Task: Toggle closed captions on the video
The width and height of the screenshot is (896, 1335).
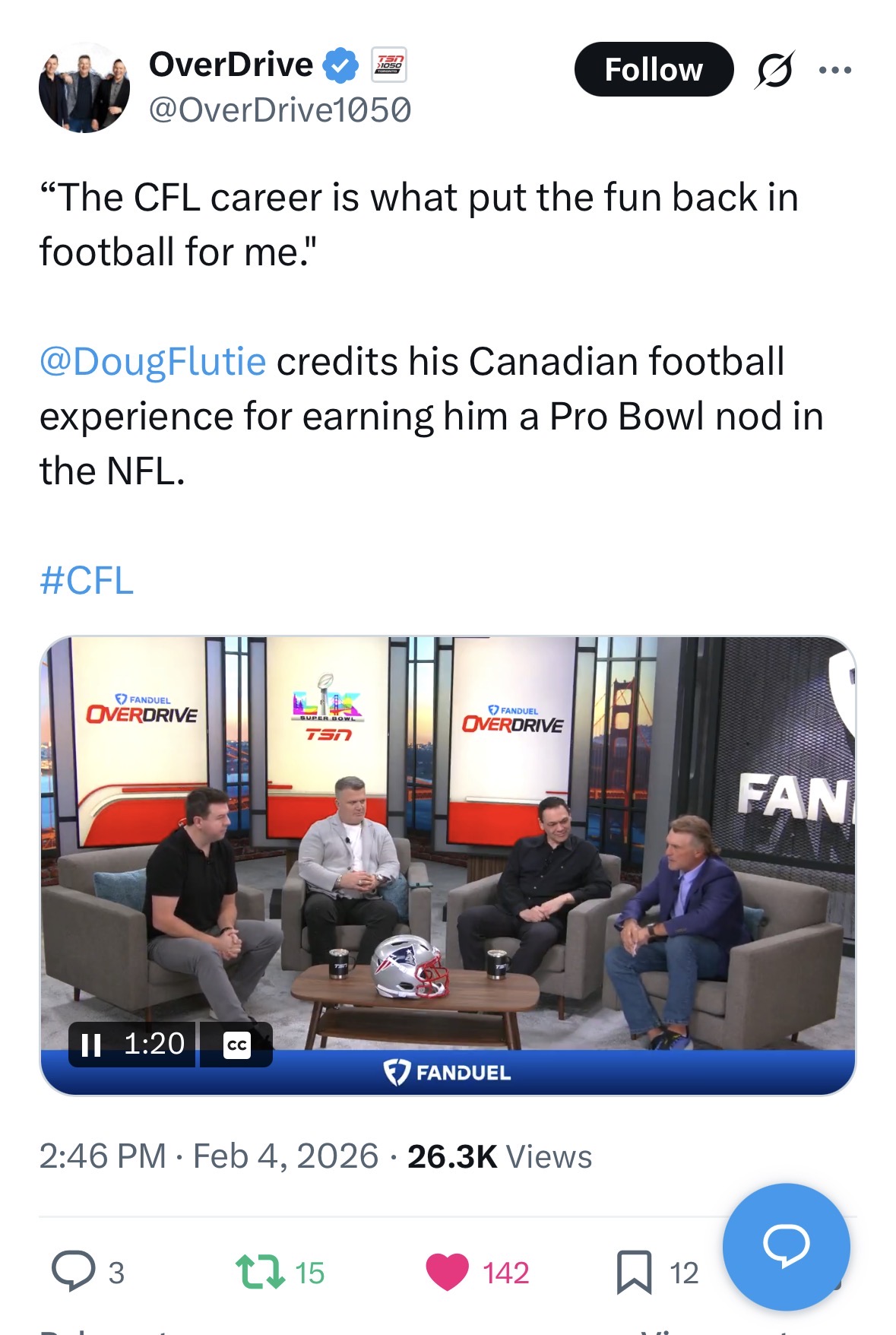Action: (x=236, y=1045)
